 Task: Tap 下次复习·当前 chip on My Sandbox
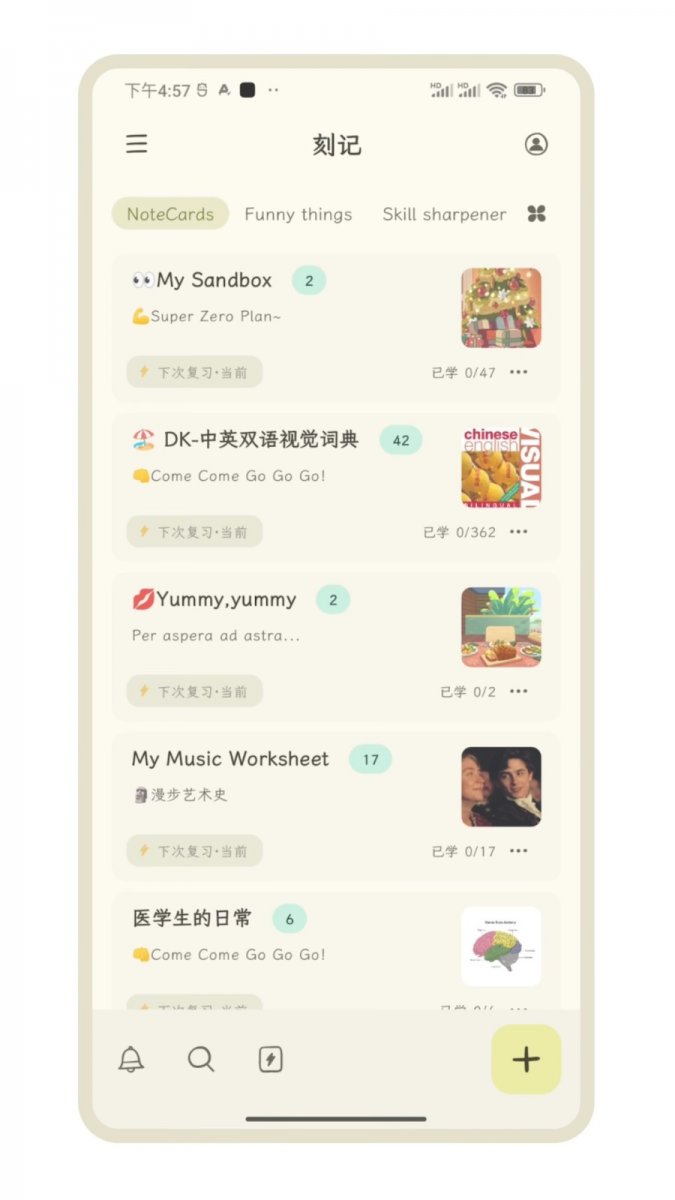(194, 372)
